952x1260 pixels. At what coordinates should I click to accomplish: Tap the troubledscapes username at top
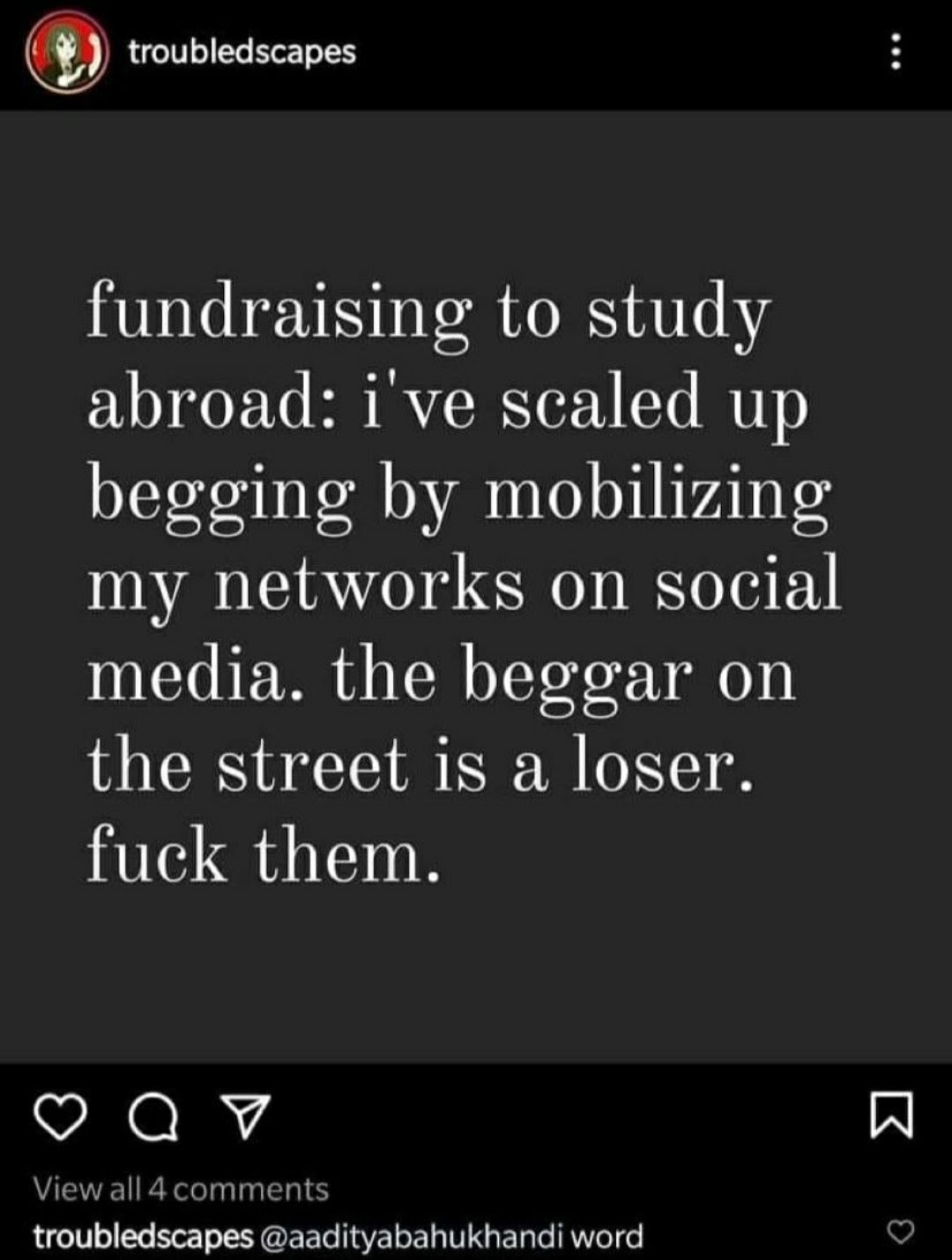click(x=242, y=52)
